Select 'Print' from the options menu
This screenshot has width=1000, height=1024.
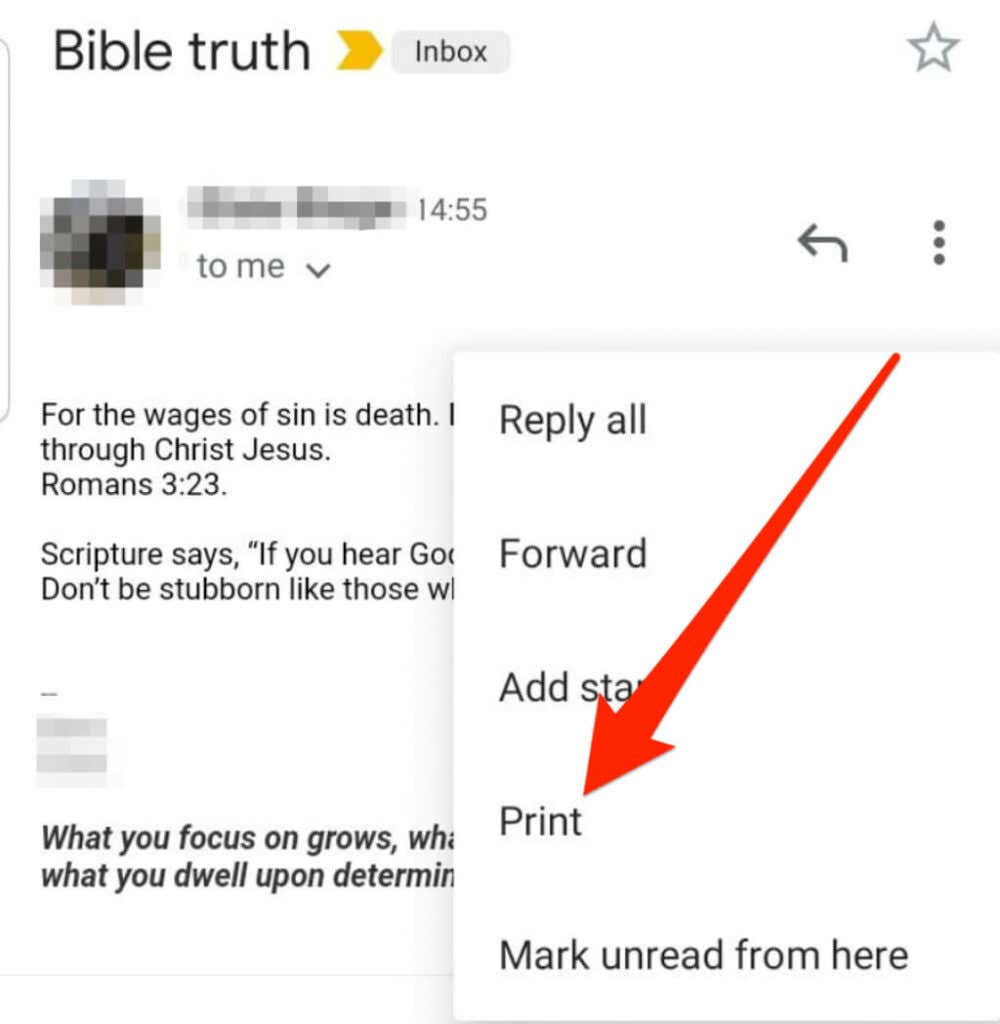click(x=540, y=821)
